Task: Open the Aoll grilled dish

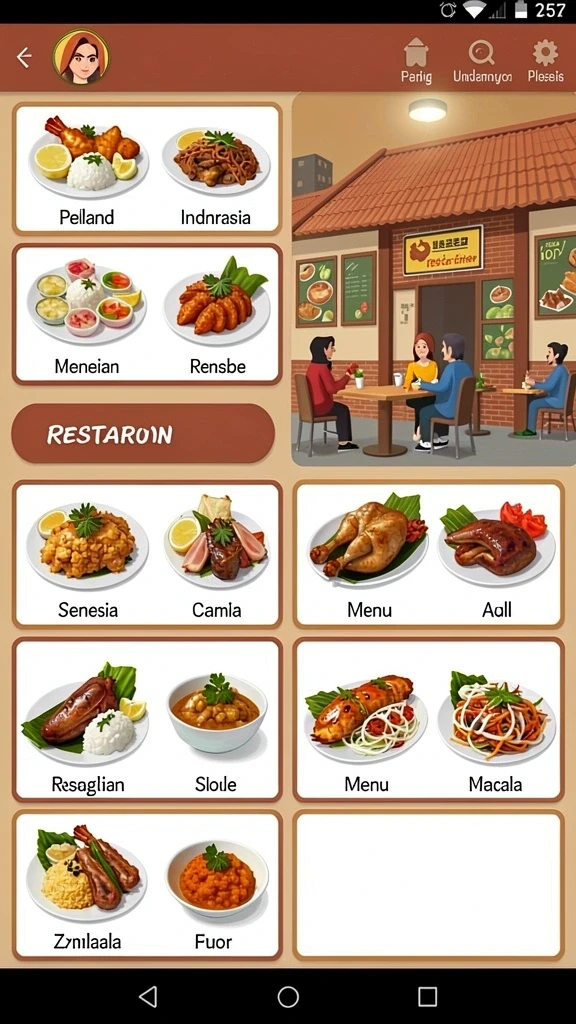Action: pos(496,560)
